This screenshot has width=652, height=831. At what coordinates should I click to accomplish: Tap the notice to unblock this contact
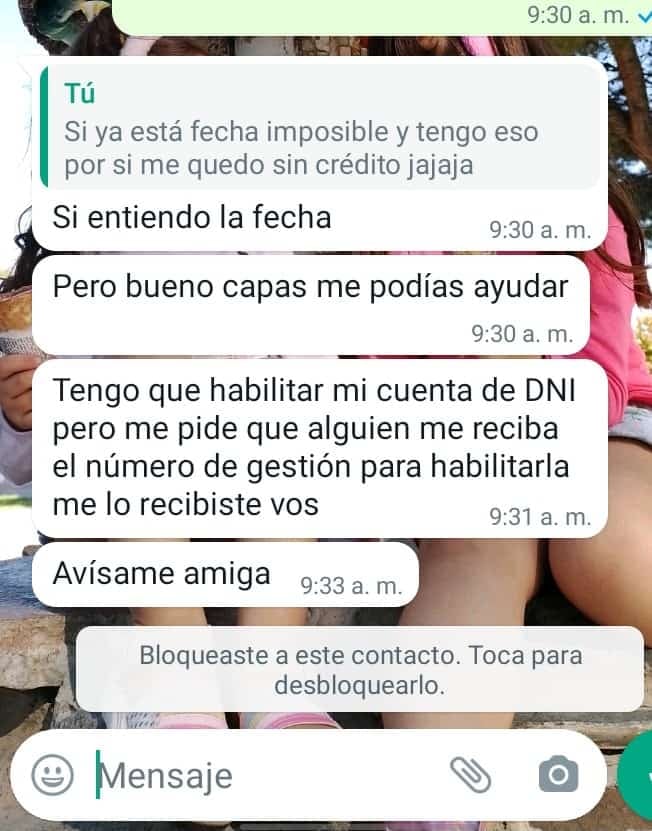point(360,671)
